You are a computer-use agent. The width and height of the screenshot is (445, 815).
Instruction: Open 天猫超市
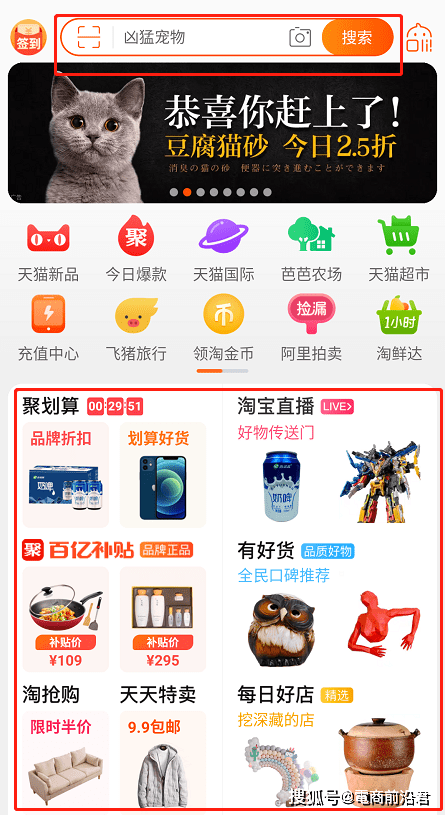tap(399, 249)
